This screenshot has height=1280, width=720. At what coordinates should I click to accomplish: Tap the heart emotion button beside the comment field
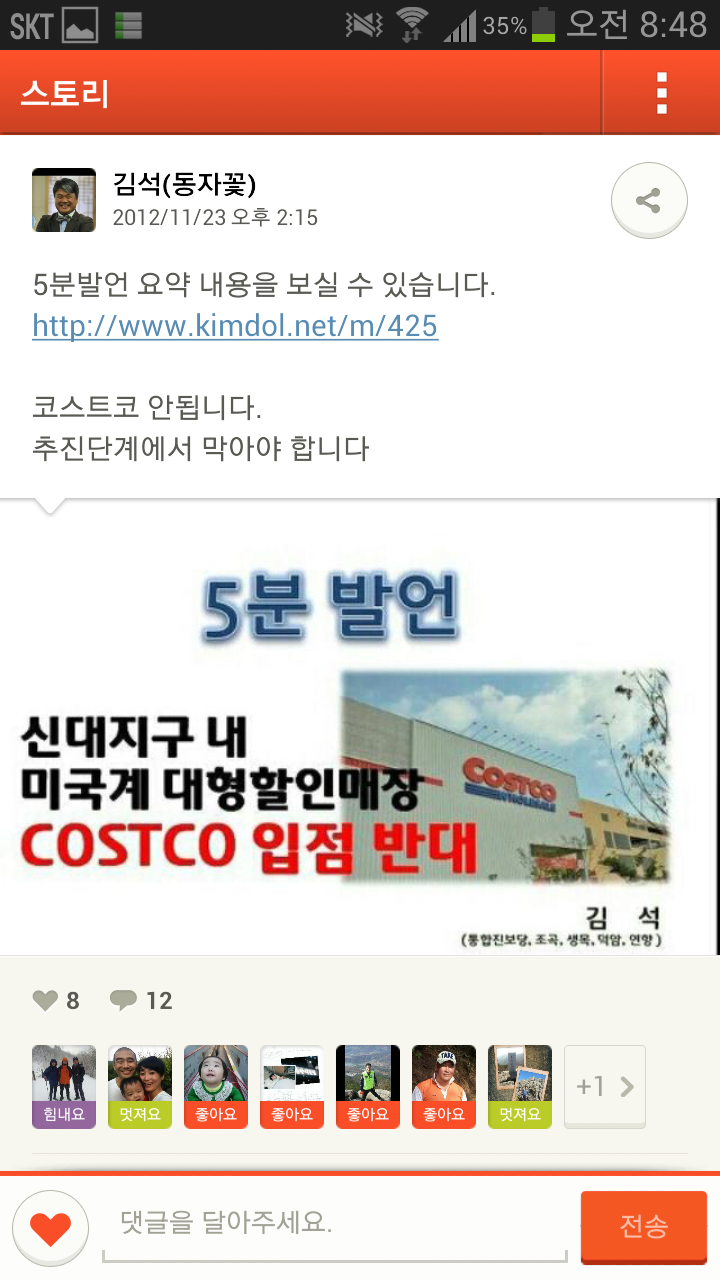(50, 1228)
